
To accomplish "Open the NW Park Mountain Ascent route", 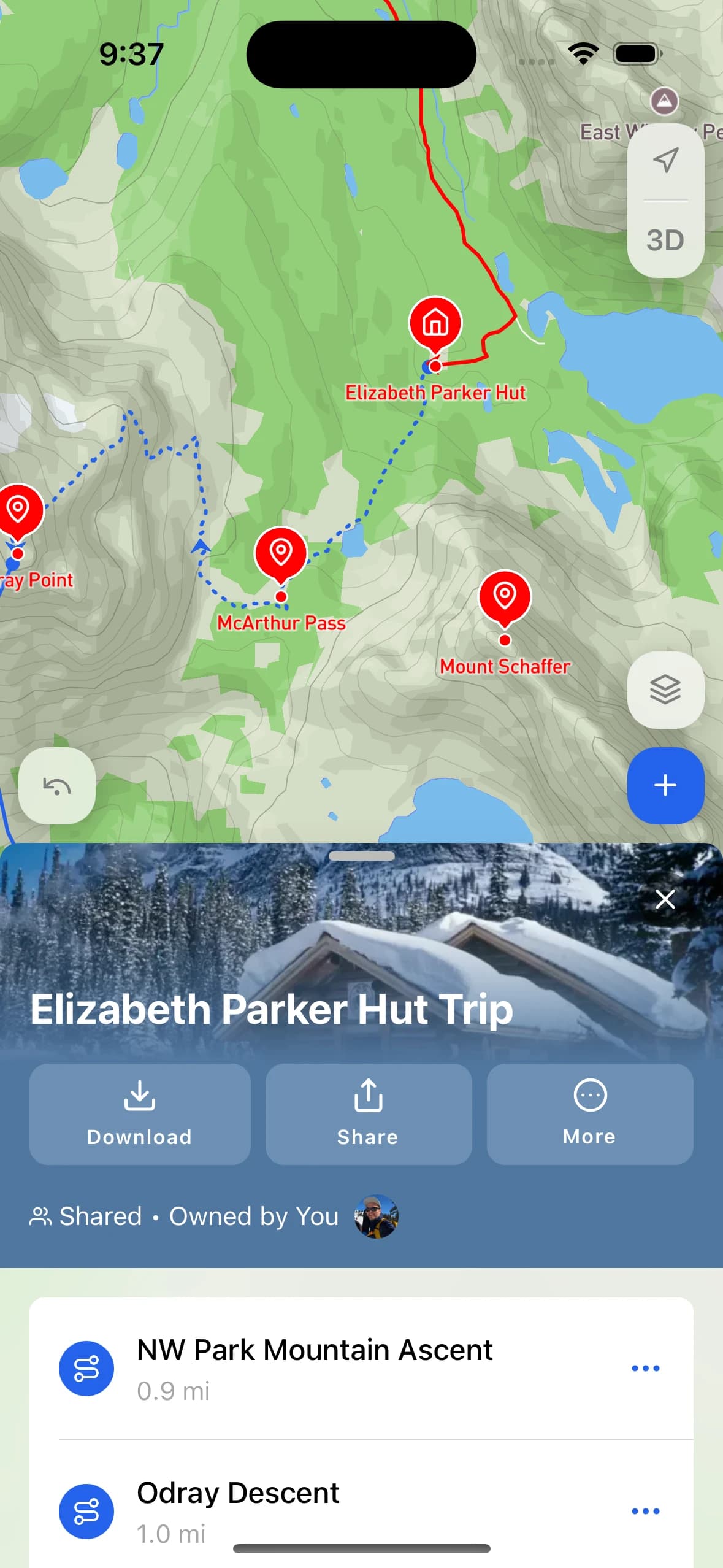I will 315,1368.
